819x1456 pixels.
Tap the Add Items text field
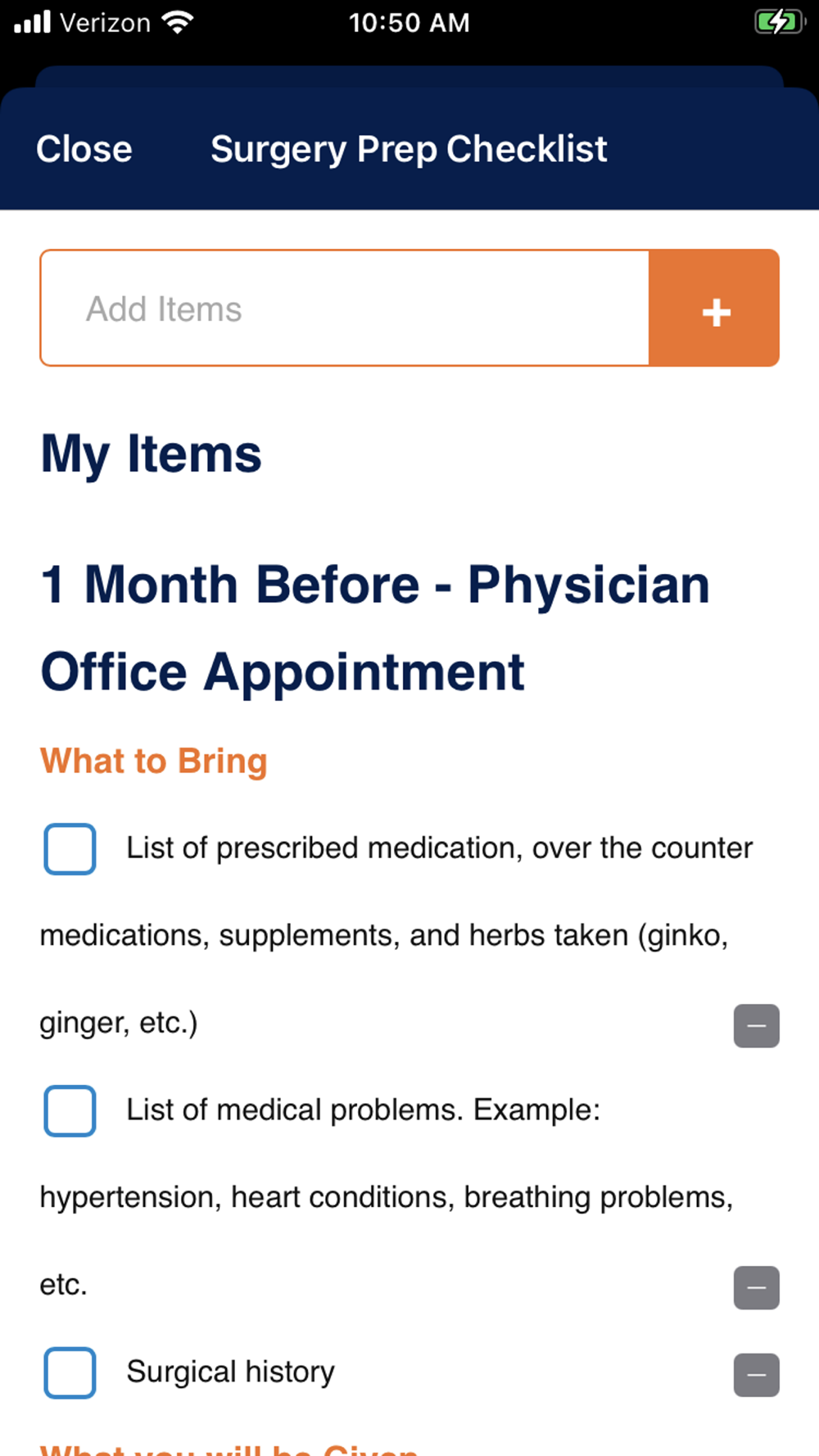pyautogui.click(x=345, y=308)
